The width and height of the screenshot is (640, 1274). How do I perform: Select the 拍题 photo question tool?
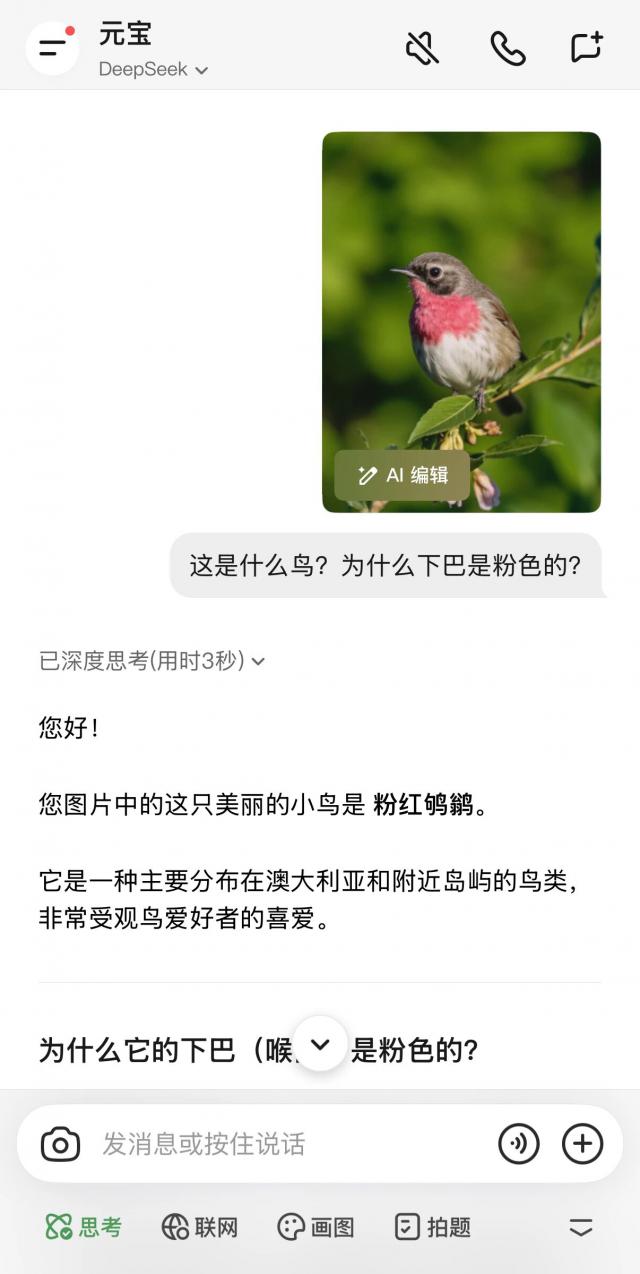(x=432, y=1227)
